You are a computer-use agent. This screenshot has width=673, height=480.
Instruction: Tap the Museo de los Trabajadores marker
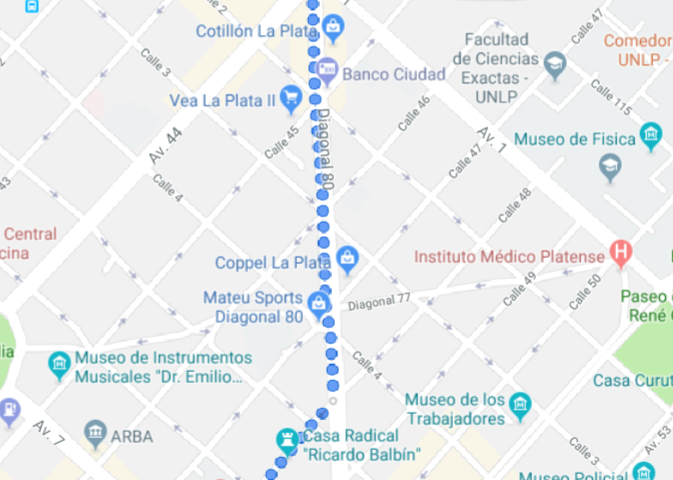519,404
